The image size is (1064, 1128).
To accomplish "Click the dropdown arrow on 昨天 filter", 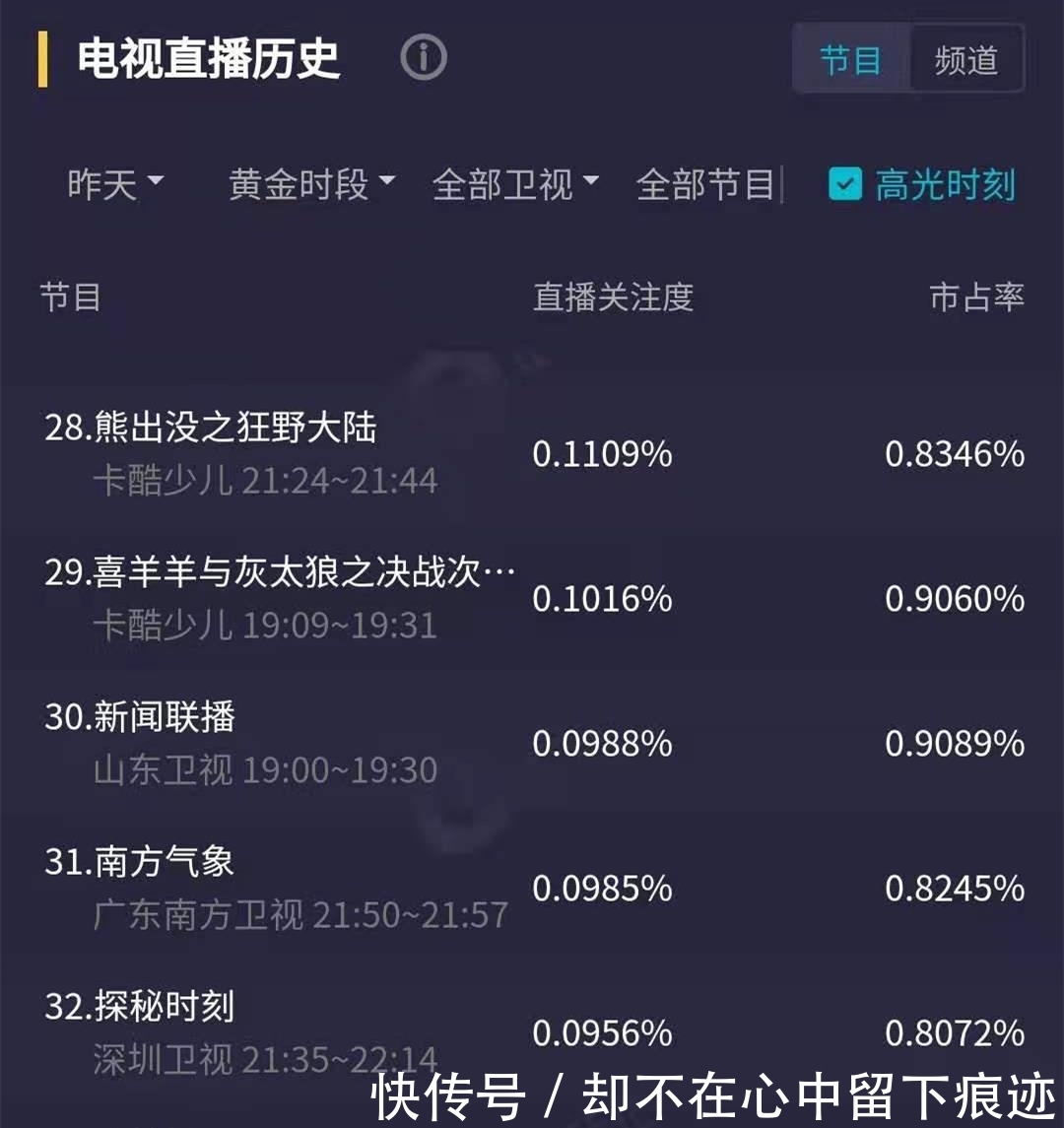I will [156, 181].
